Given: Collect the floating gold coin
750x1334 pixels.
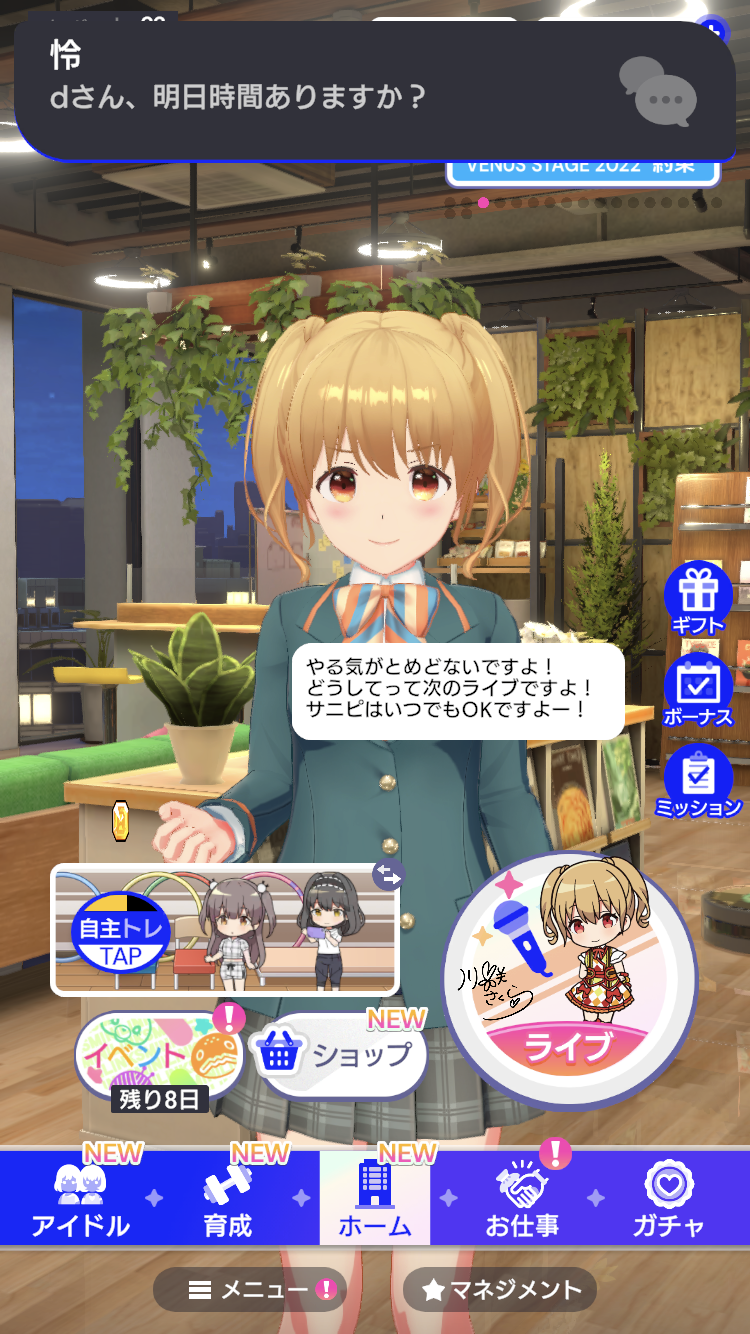Looking at the screenshot, I should point(121,821).
